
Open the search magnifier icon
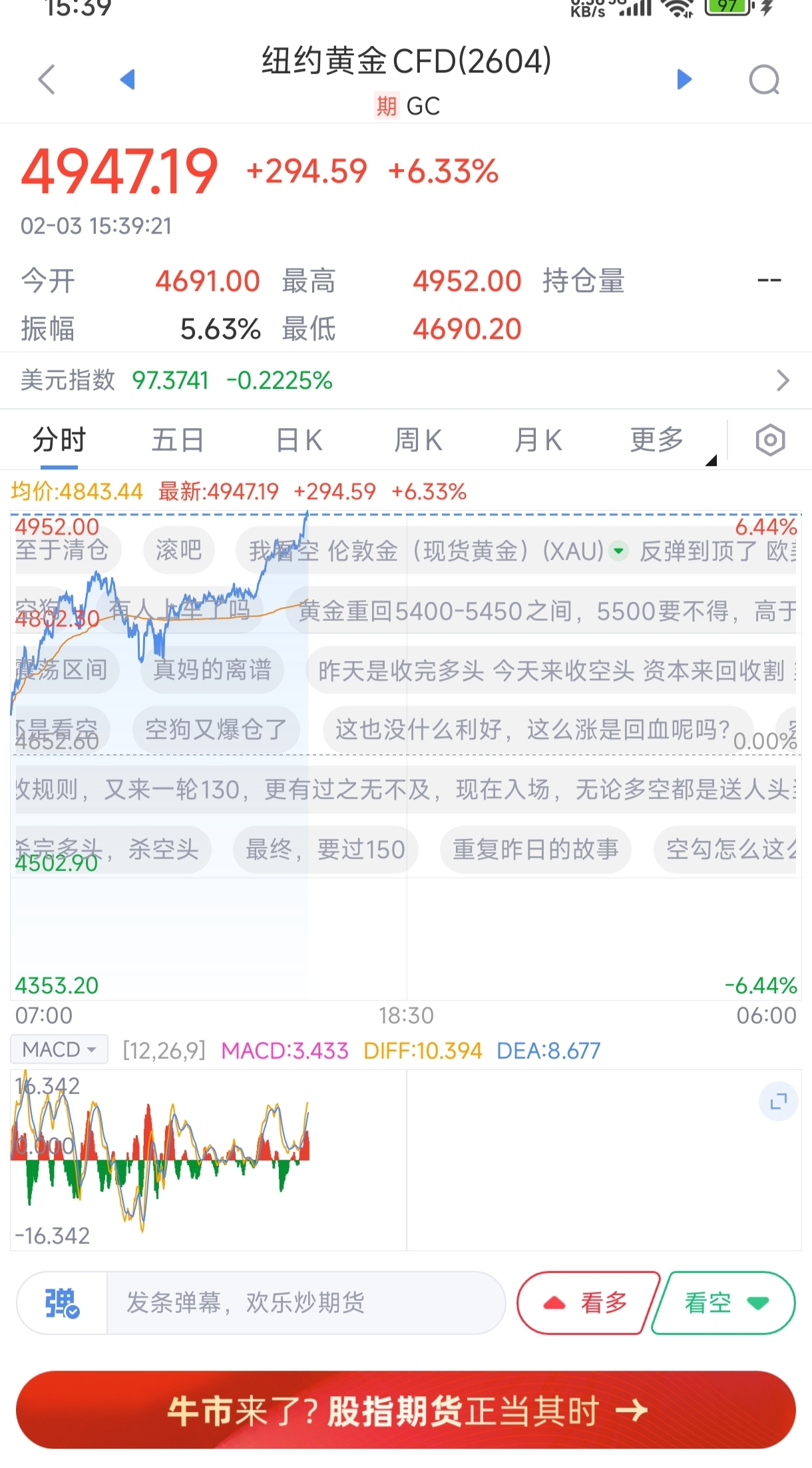click(x=763, y=81)
